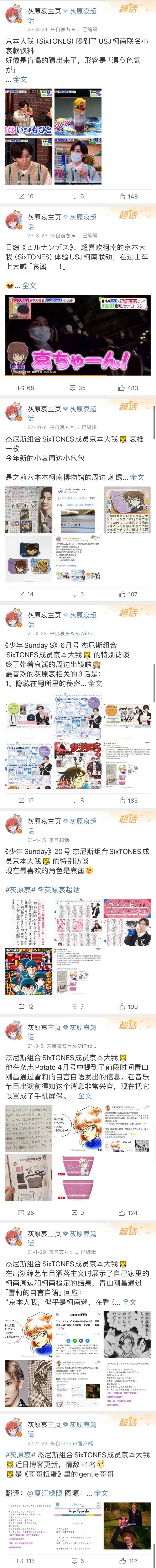Like the 23-3-24 post with 148 likes
This screenshot has height=1568, width=156.
128,197
